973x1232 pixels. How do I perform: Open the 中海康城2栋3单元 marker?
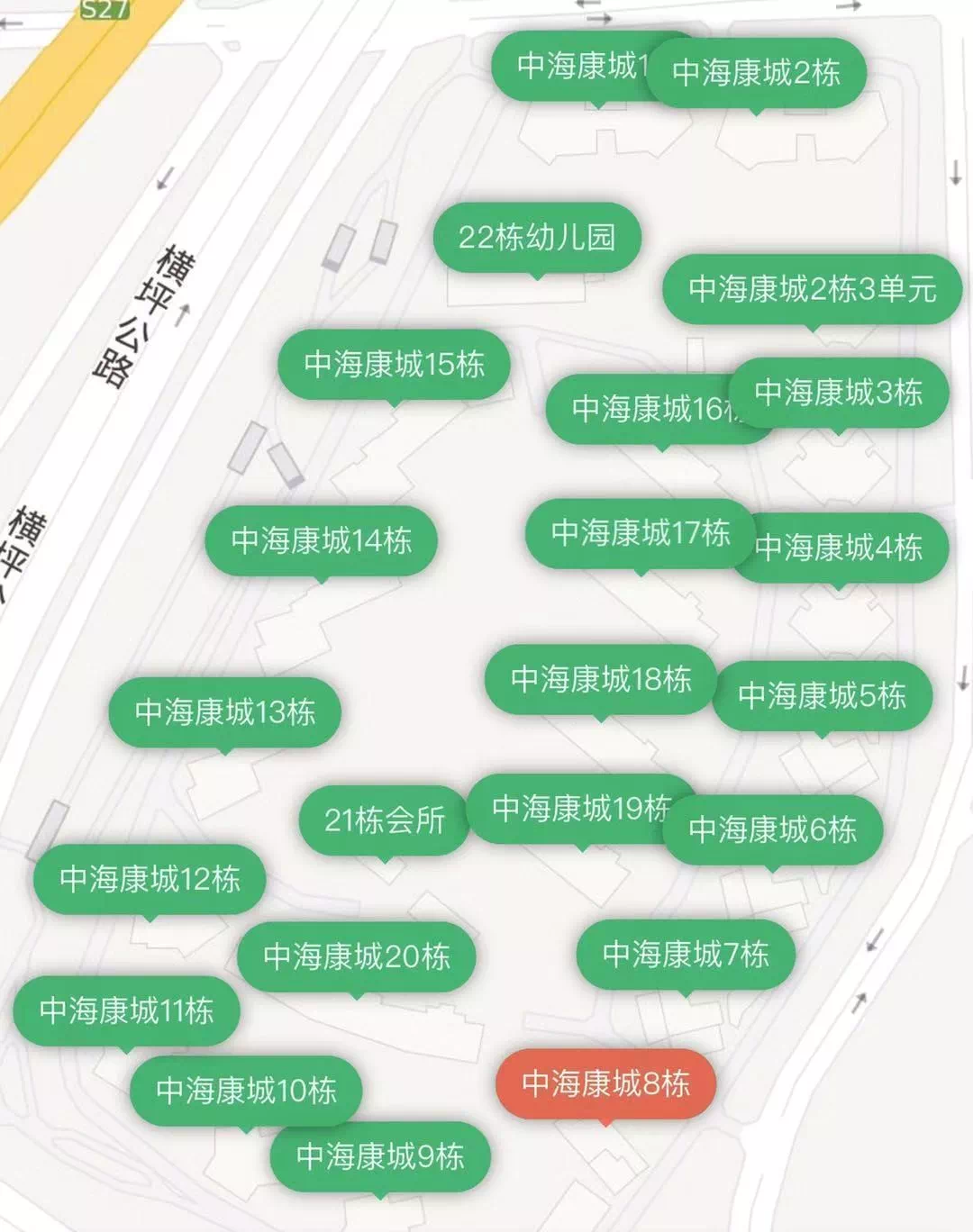pos(813,289)
